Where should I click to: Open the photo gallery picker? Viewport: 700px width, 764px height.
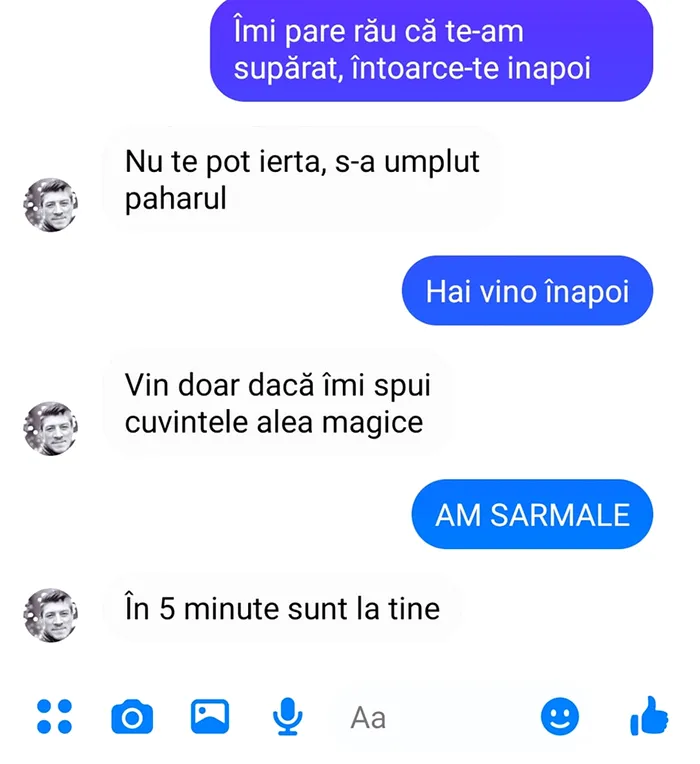210,716
